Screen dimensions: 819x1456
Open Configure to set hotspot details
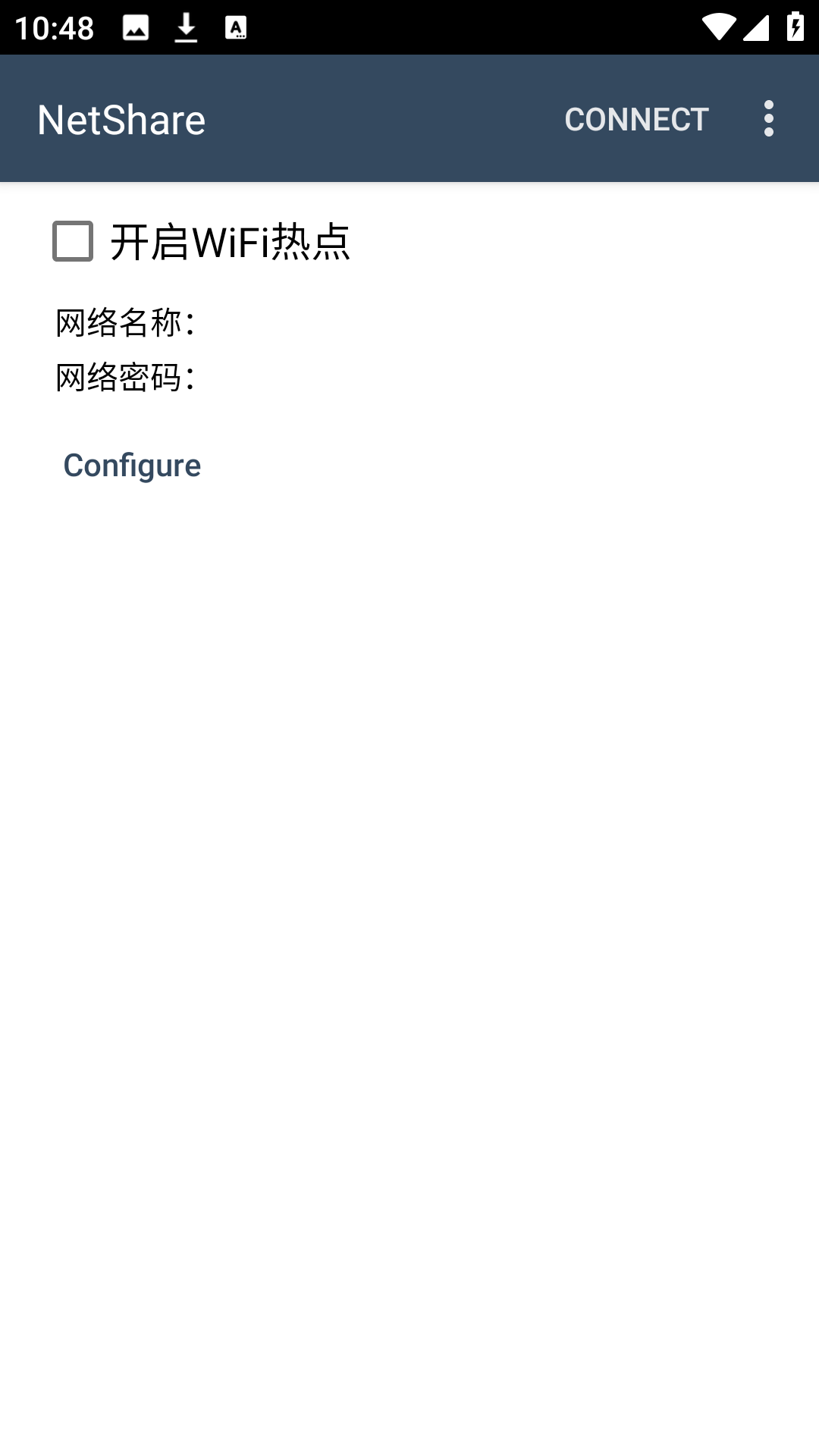point(131,465)
